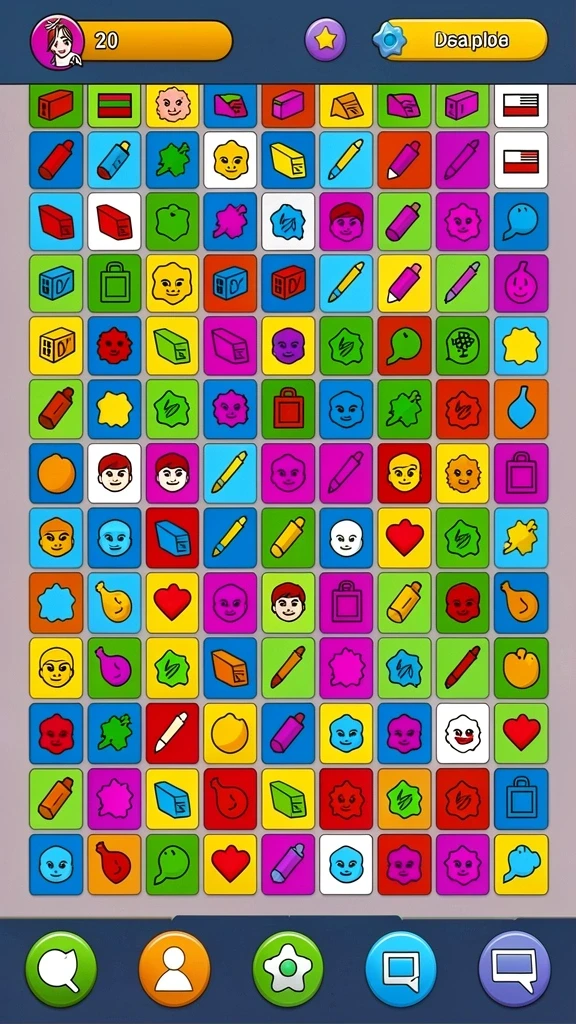Screen dimensions: 576x1024
Task: Tap the white pencil on red tile
Action: coord(172,733)
